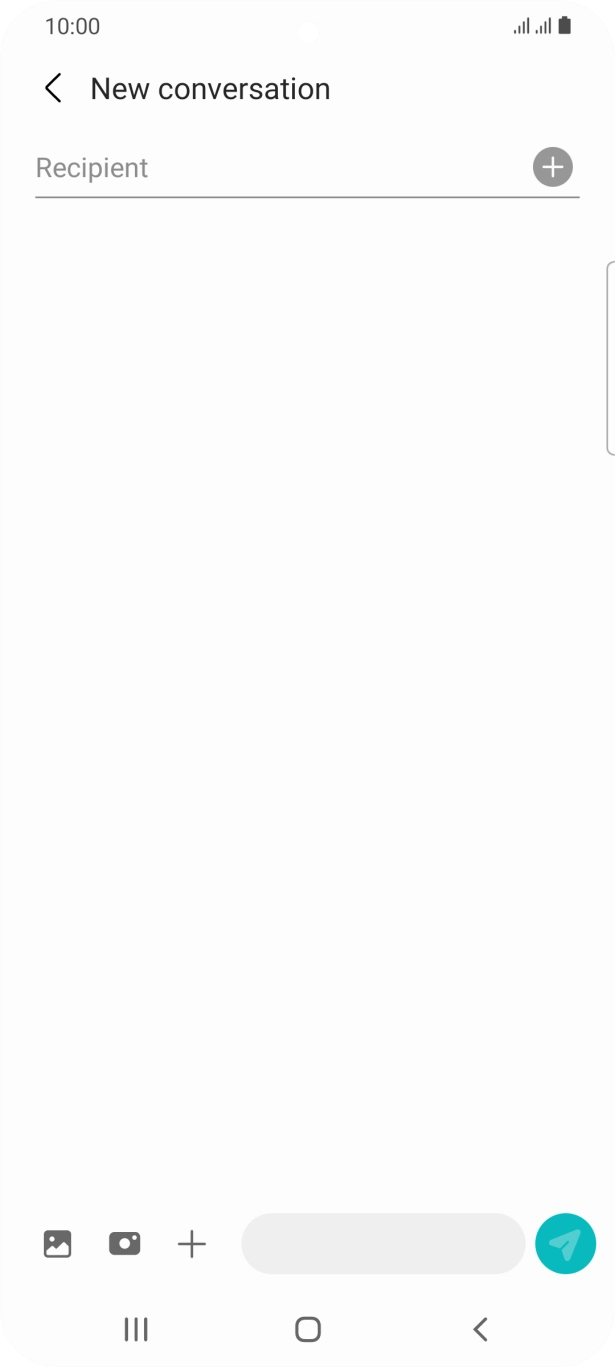Attach a picture from gallery

point(58,1244)
